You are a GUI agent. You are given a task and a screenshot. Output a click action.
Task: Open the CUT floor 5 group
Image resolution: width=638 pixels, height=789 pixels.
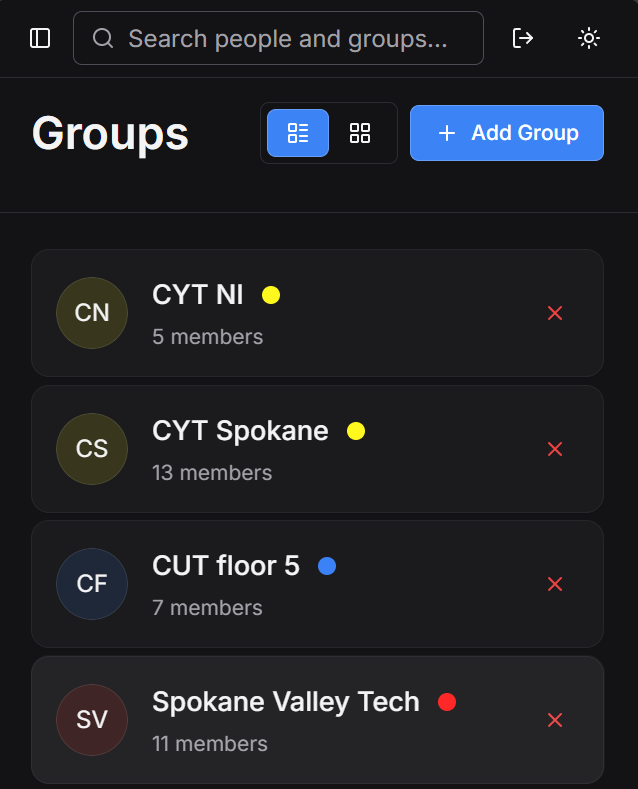pyautogui.click(x=226, y=566)
